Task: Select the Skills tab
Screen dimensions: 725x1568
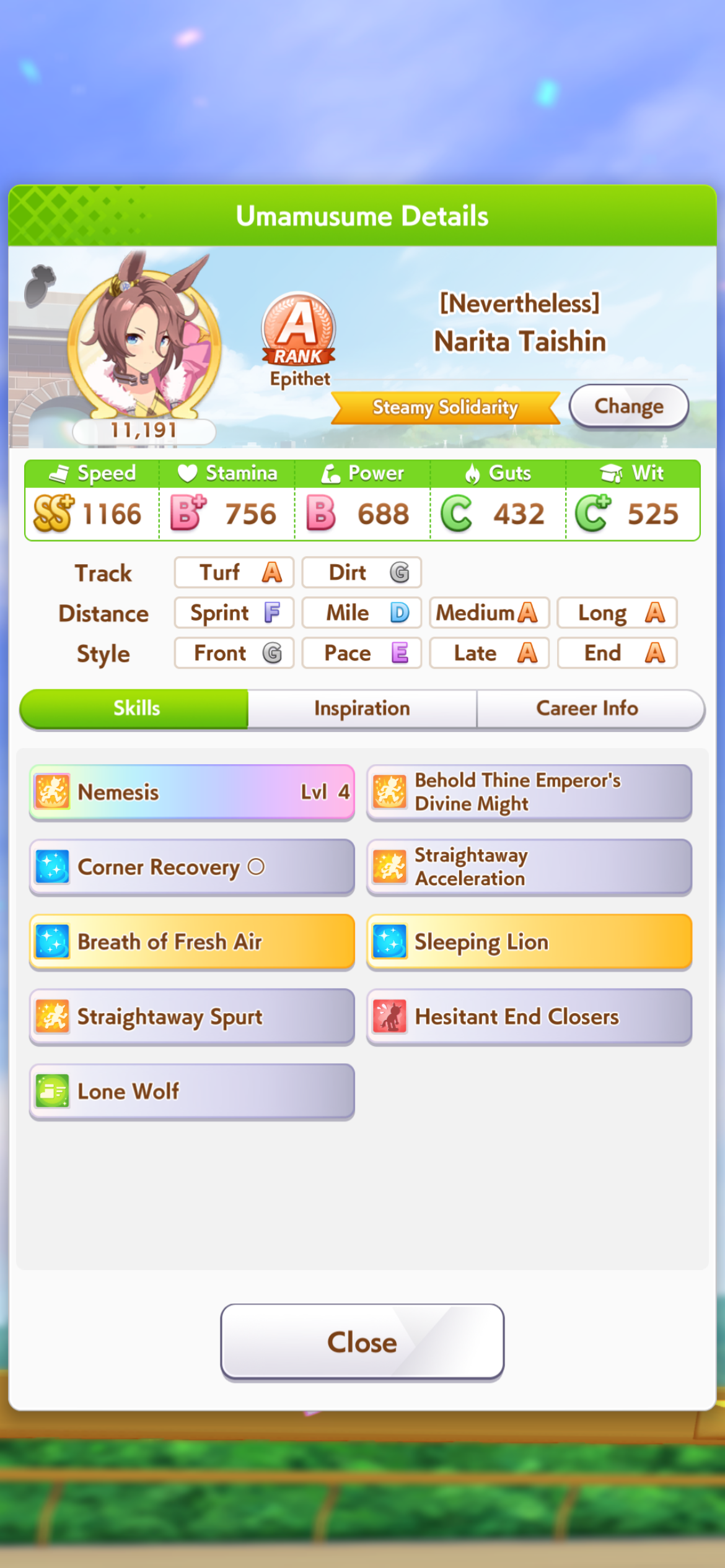Action: pos(136,708)
